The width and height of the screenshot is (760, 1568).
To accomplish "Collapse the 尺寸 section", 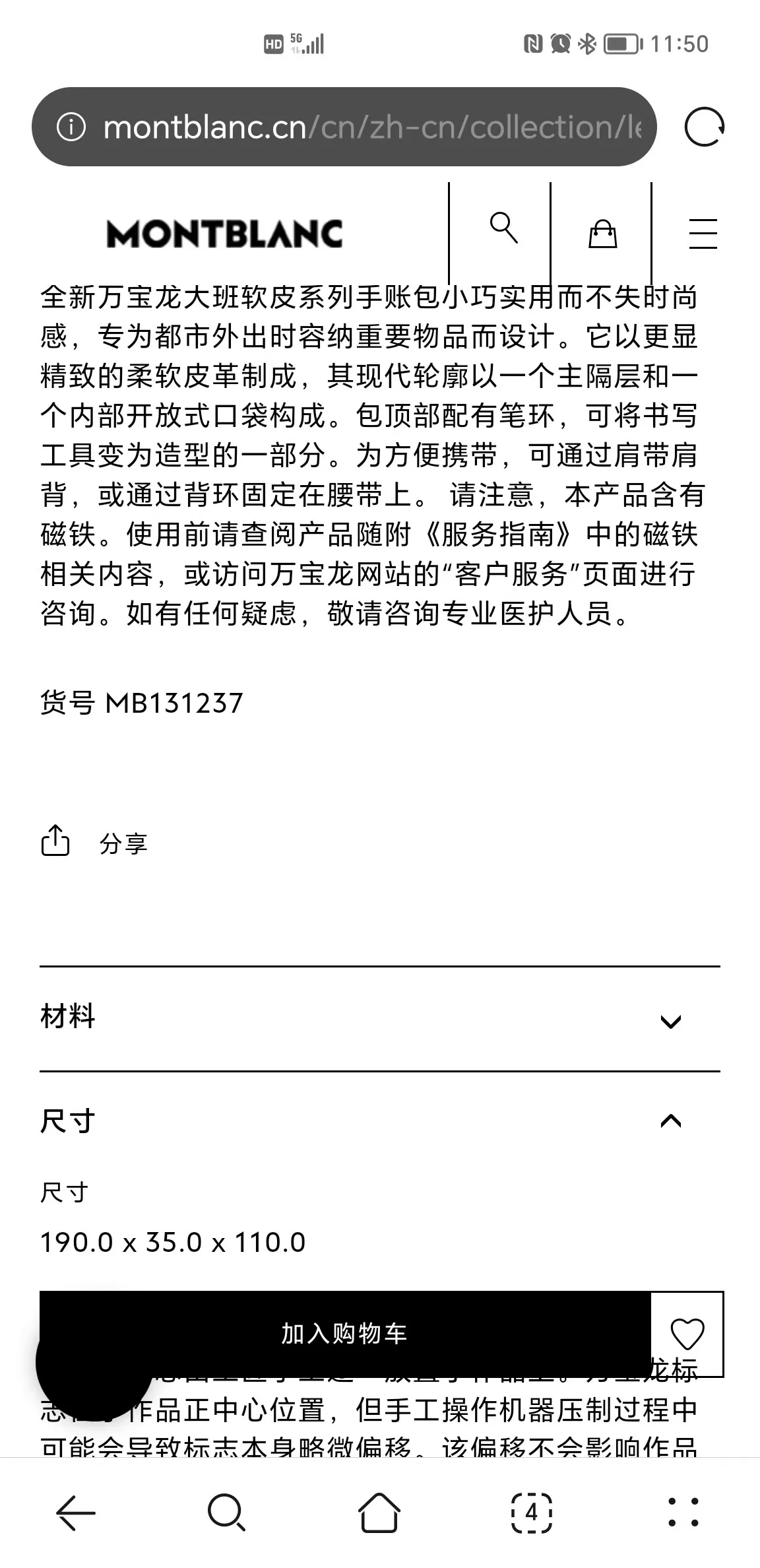I will 379,1121.
